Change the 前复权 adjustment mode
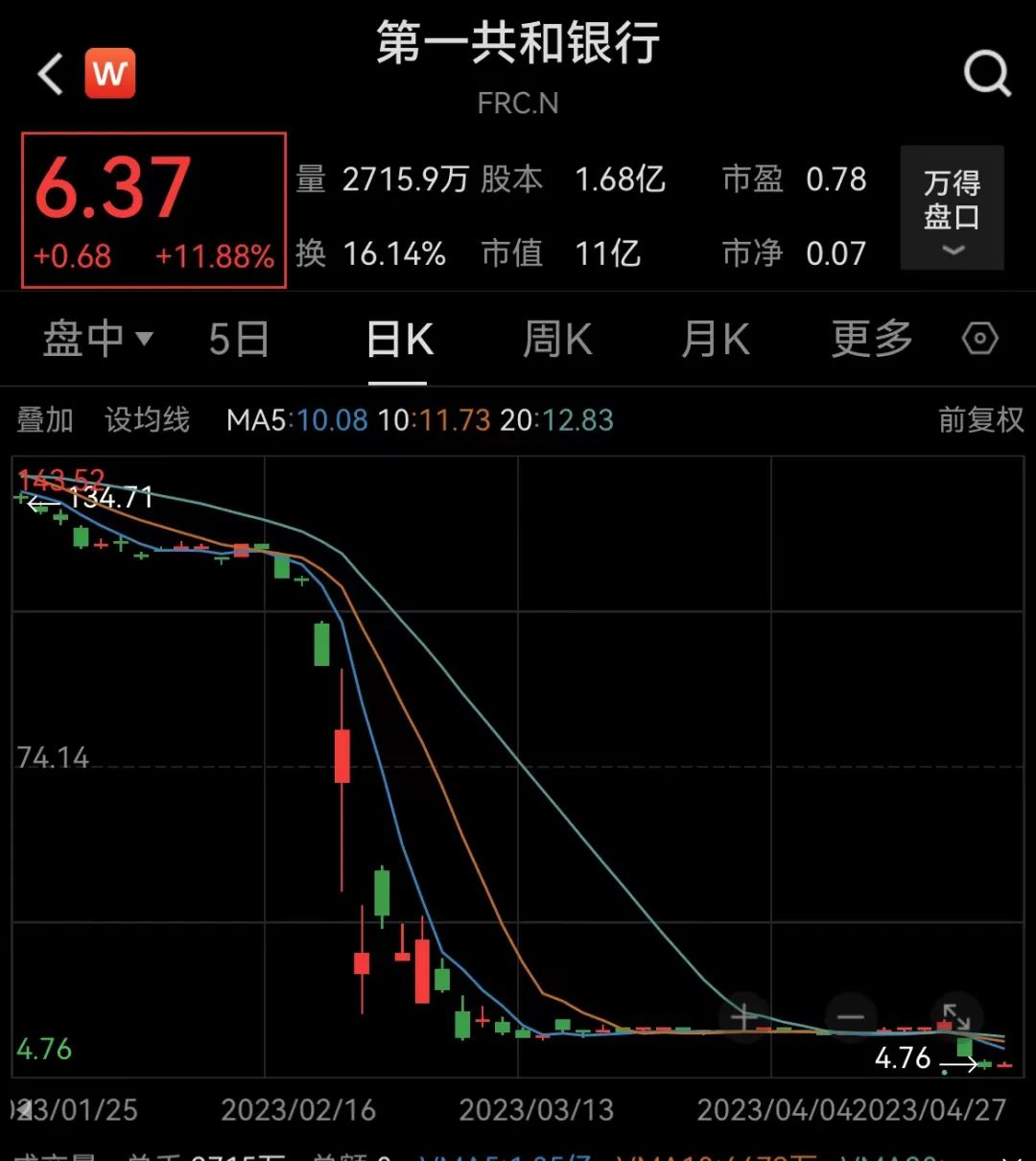 pos(980,419)
